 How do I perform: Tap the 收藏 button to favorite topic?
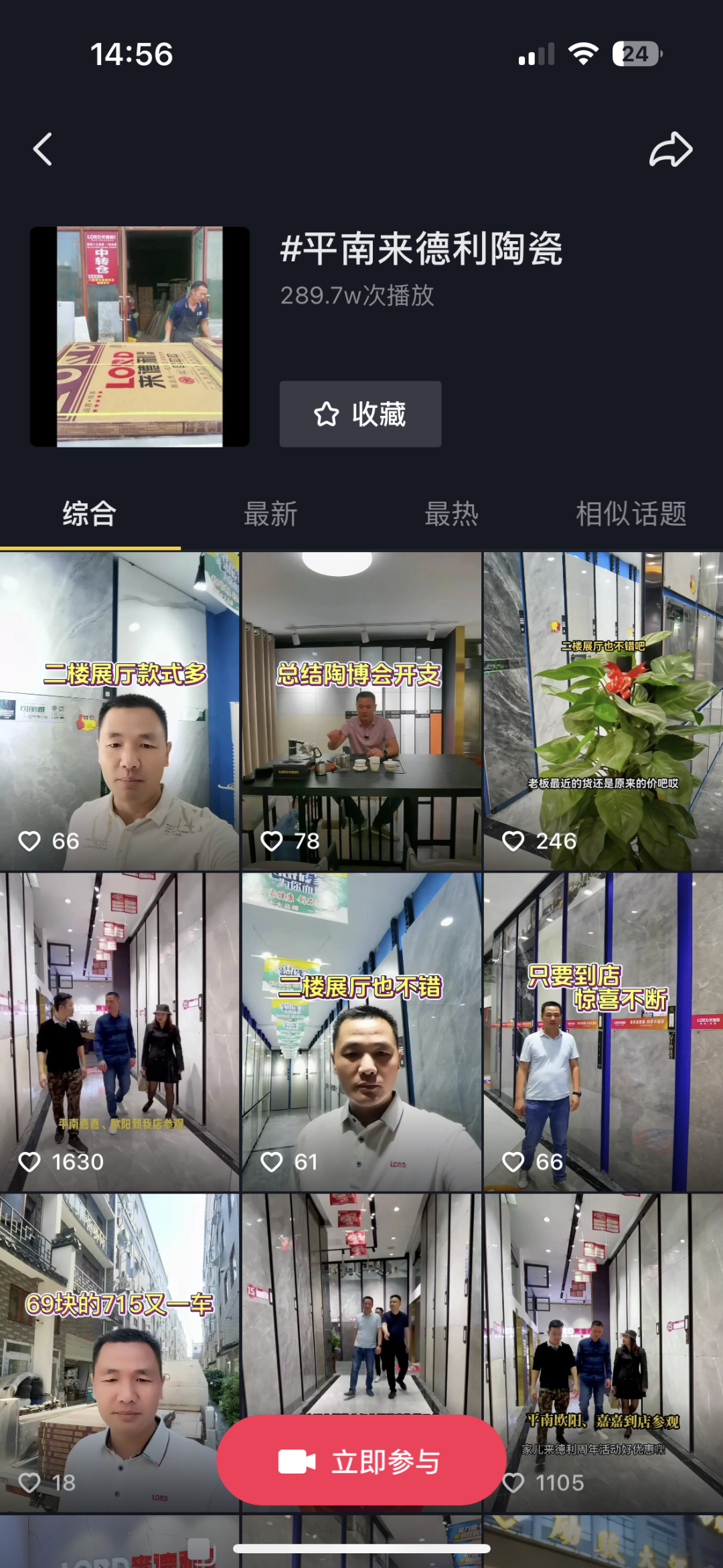click(x=360, y=414)
